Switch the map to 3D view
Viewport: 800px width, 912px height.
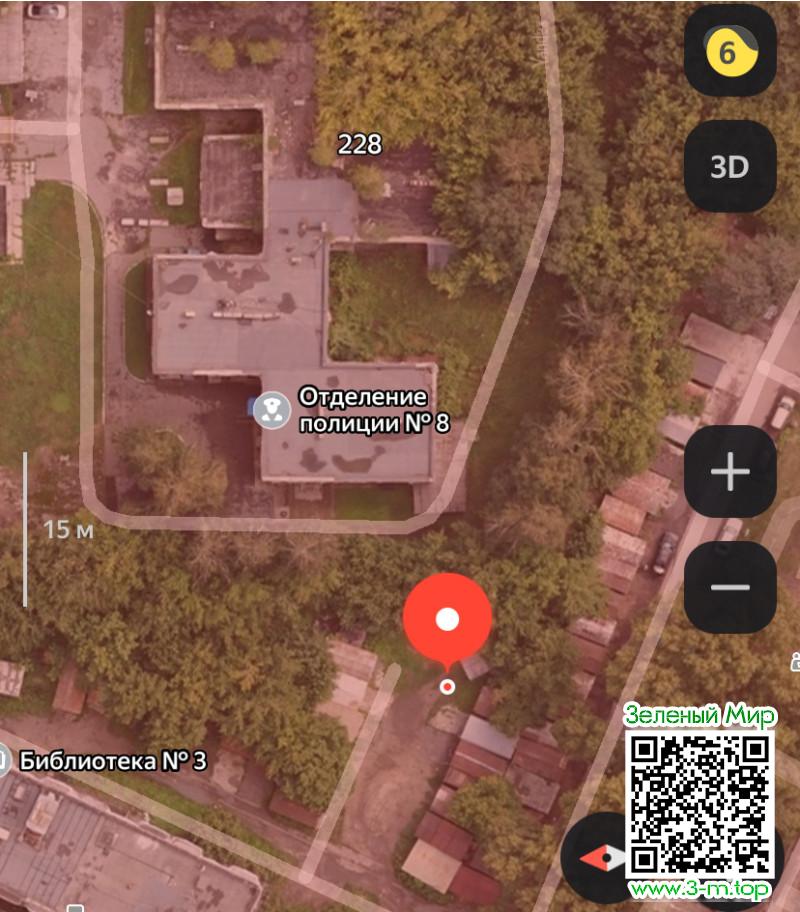point(729,167)
